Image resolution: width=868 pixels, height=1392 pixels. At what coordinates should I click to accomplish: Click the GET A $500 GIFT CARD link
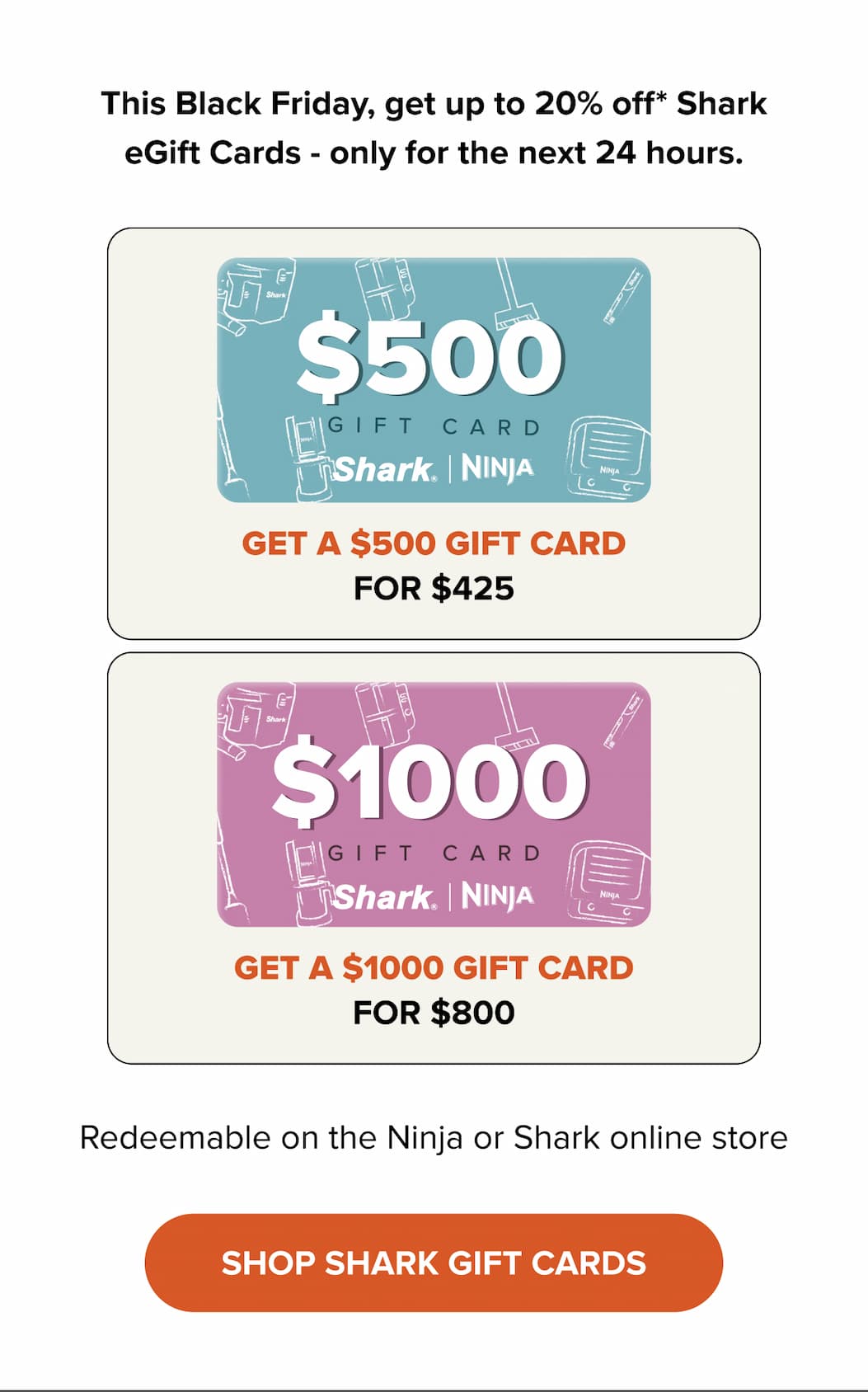434,543
